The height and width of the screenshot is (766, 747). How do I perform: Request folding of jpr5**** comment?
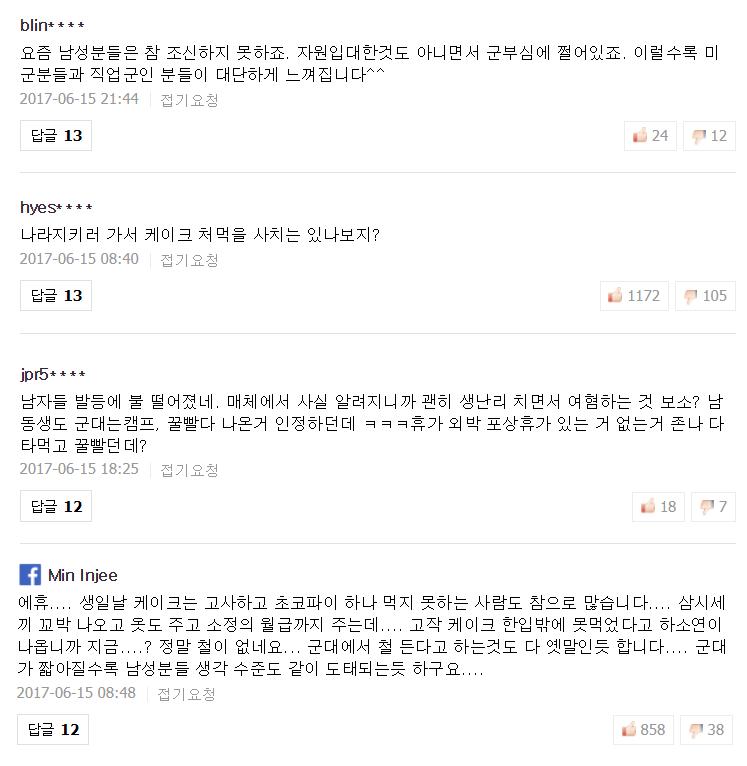tap(189, 470)
